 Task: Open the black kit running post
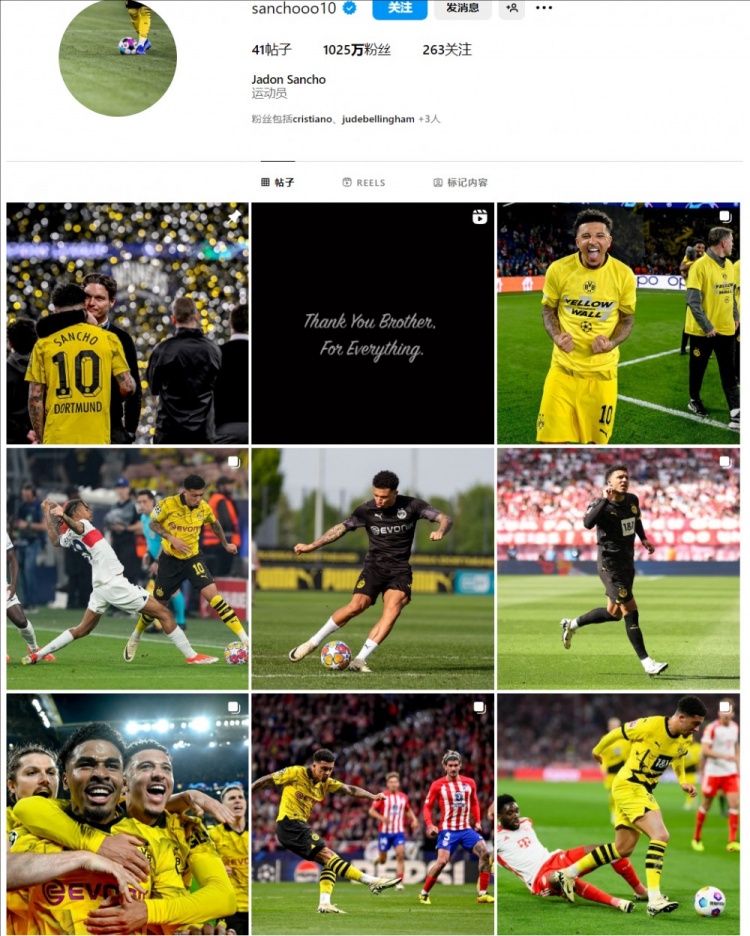[618, 569]
